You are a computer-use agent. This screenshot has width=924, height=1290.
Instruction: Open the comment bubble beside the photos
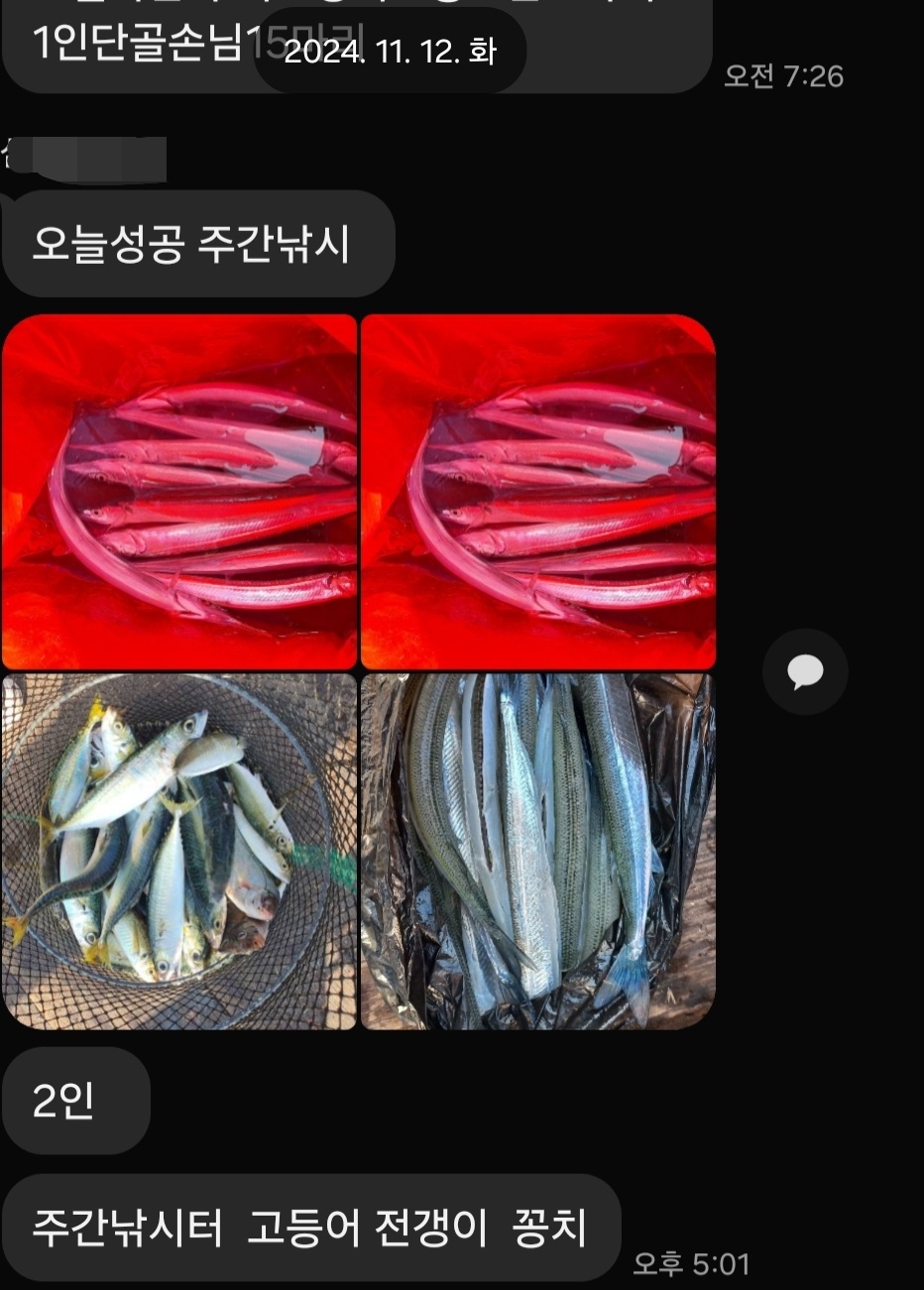805,672
